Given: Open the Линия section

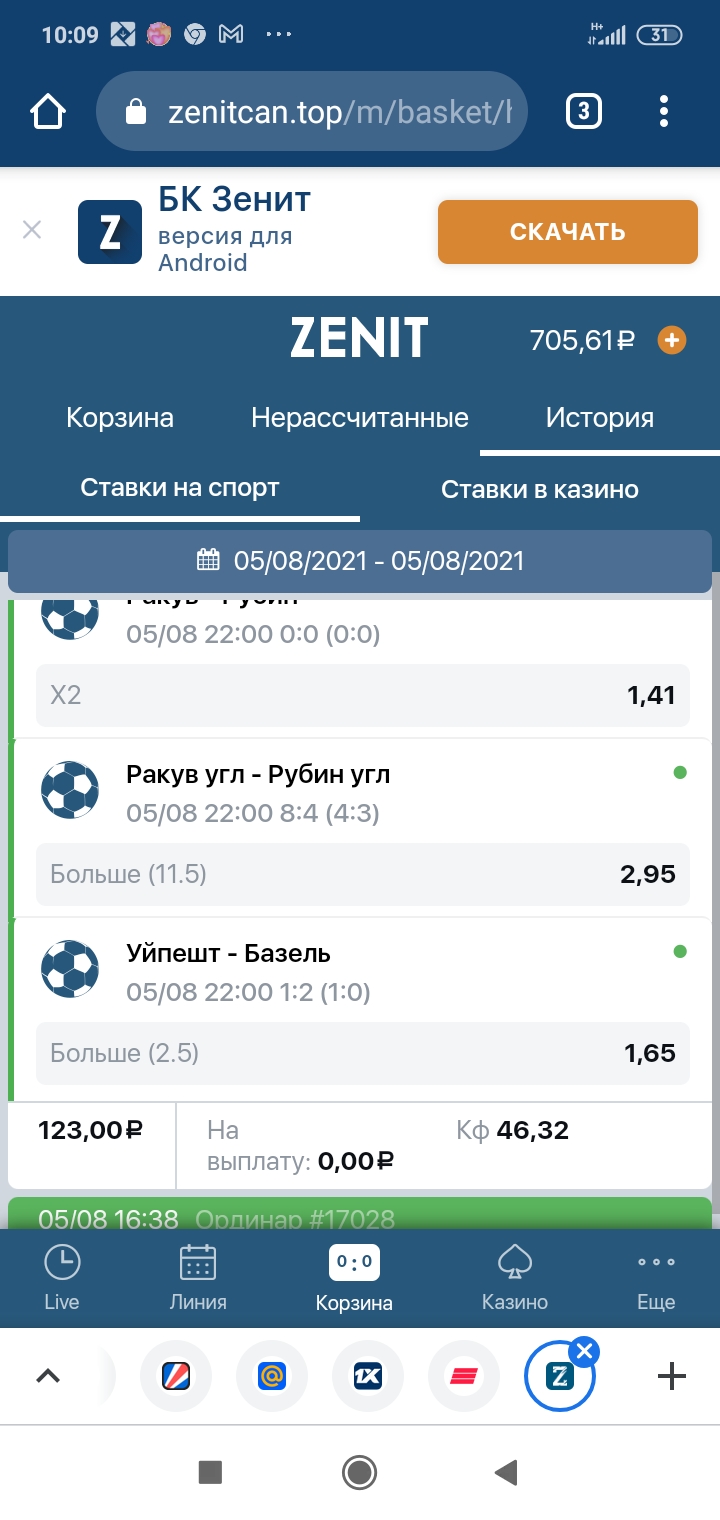Looking at the screenshot, I should (x=198, y=1278).
